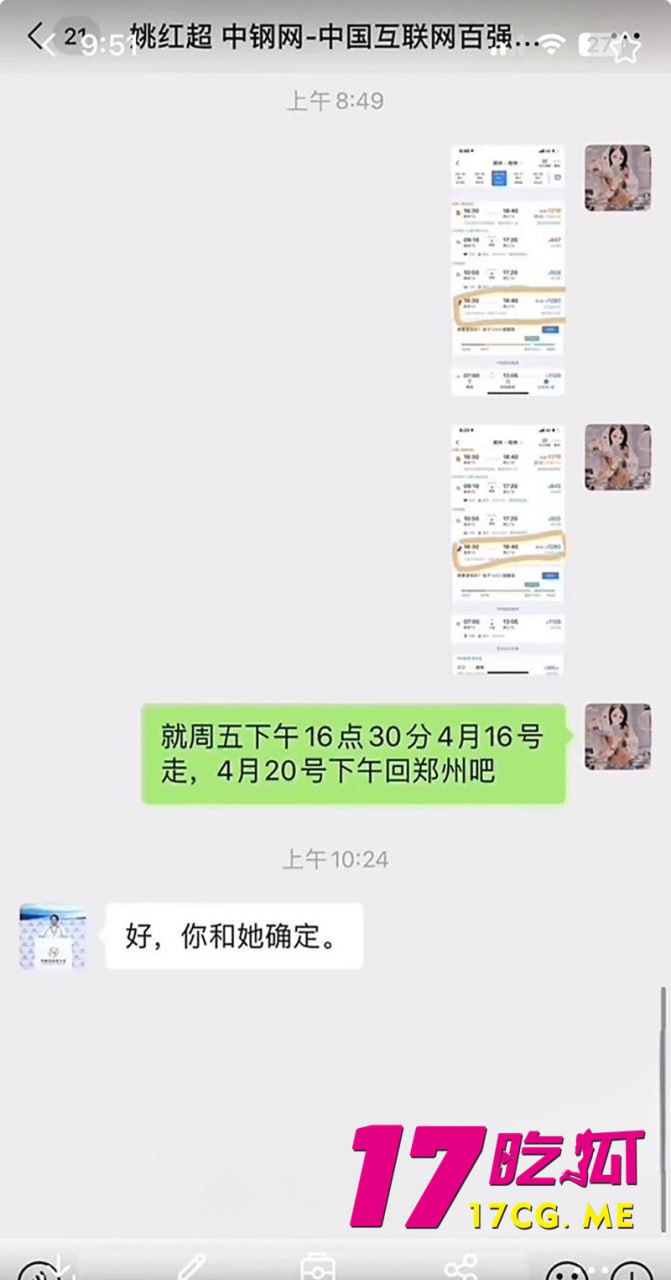Tap the pencil edit icon
Image resolution: width=671 pixels, height=1280 pixels.
[192, 1267]
